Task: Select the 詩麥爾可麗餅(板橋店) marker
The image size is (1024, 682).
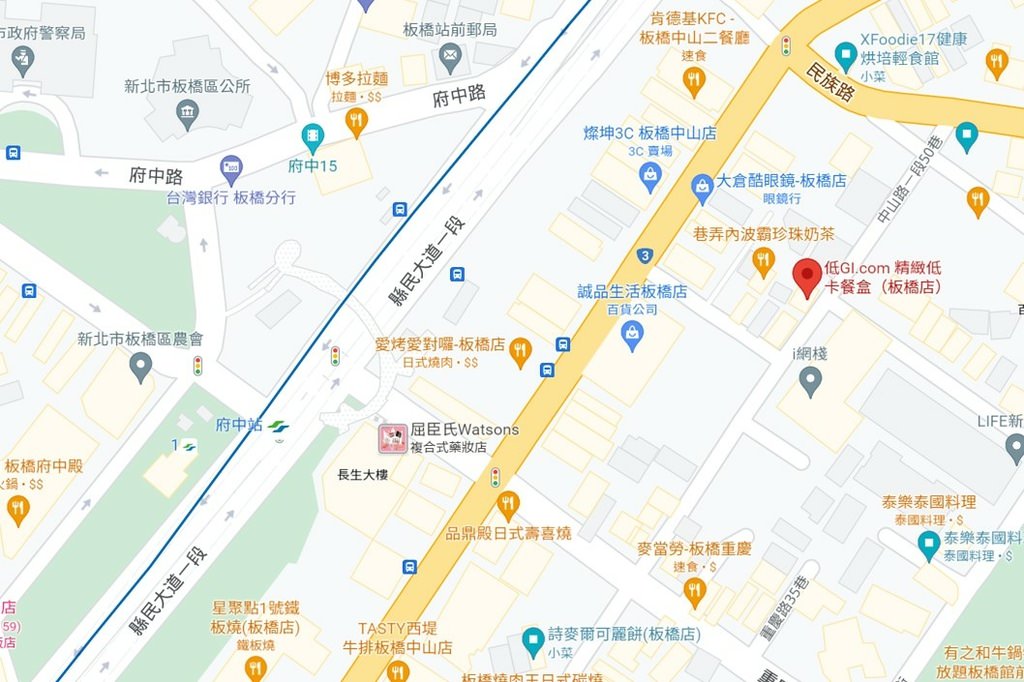Action: [x=534, y=637]
